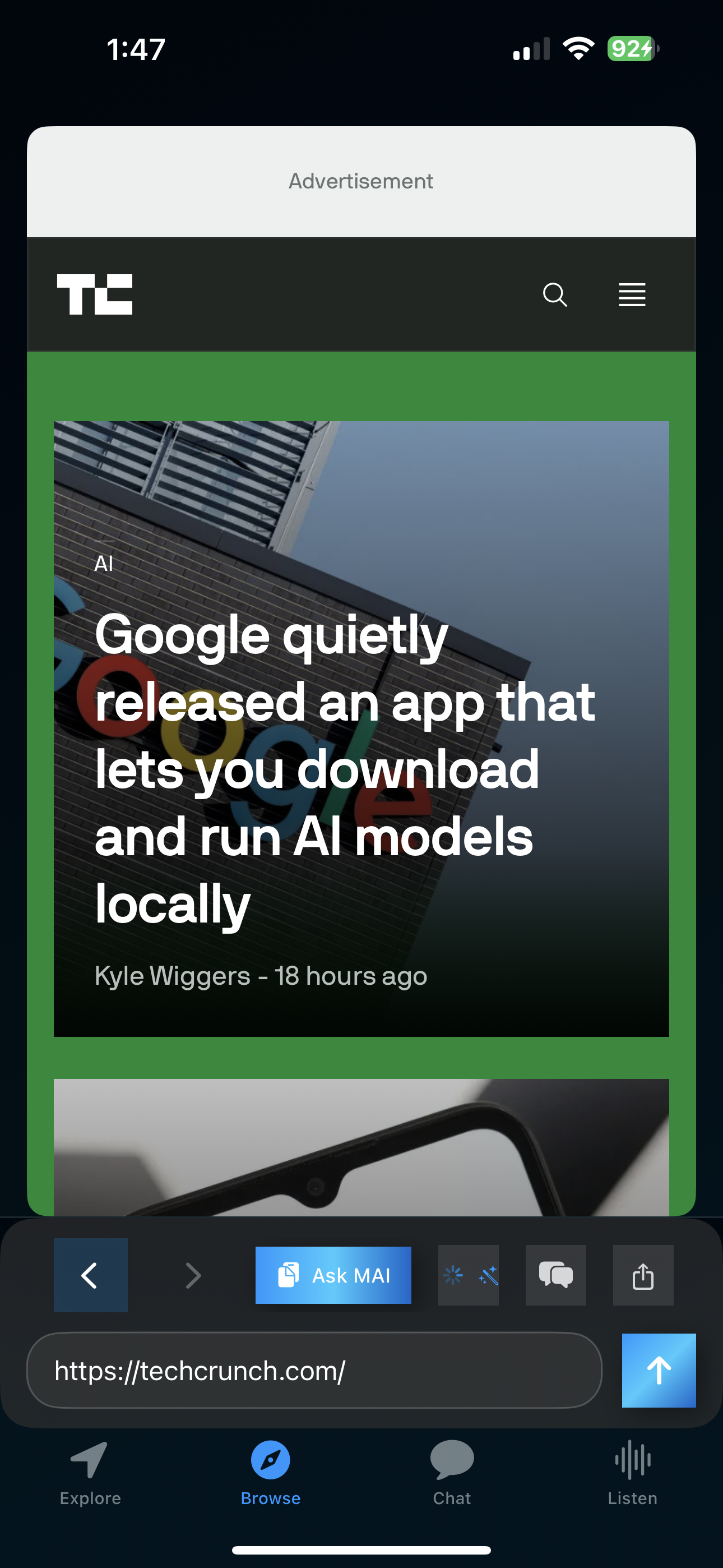This screenshot has width=723, height=1568.
Task: Open the article with the phone photo
Action: (x=361, y=1147)
